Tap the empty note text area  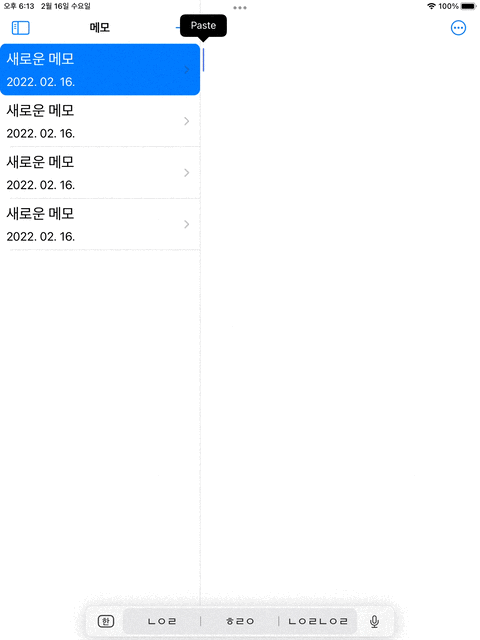point(340,318)
